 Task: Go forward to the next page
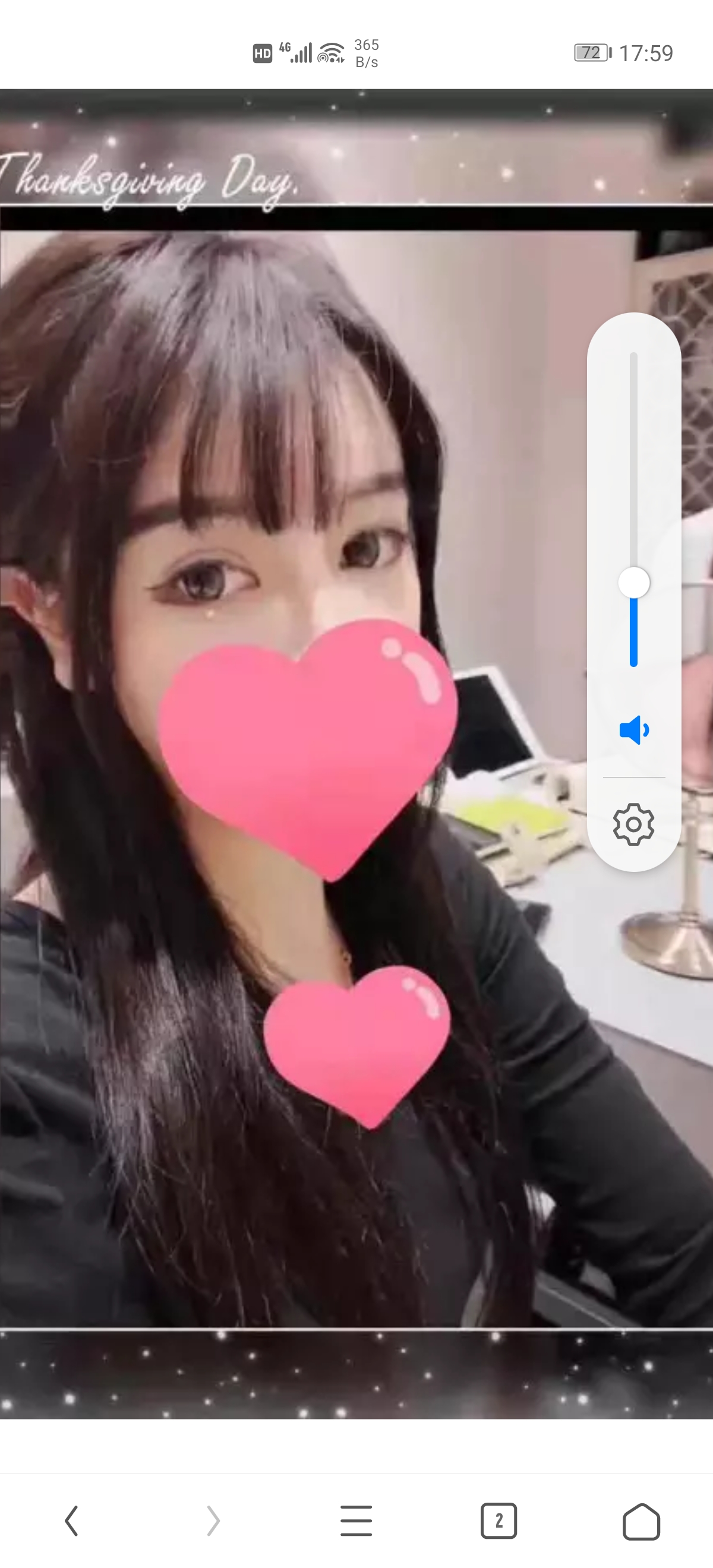[x=213, y=1521]
